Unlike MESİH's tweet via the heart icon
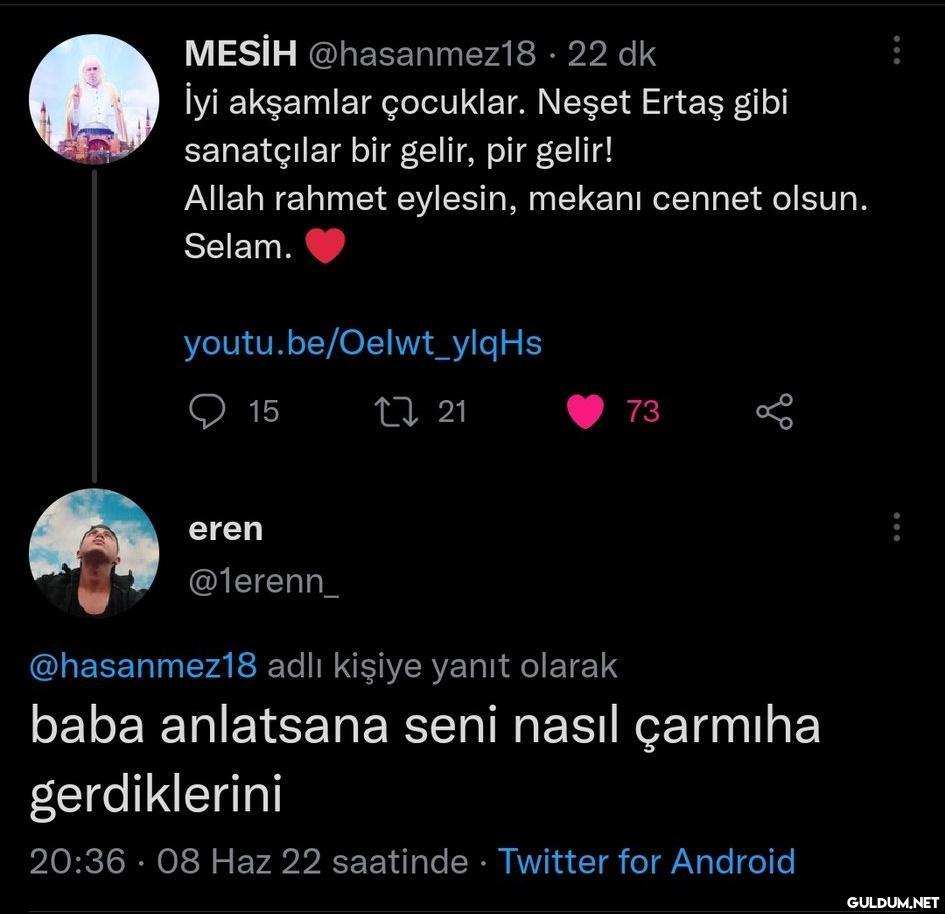 (585, 411)
